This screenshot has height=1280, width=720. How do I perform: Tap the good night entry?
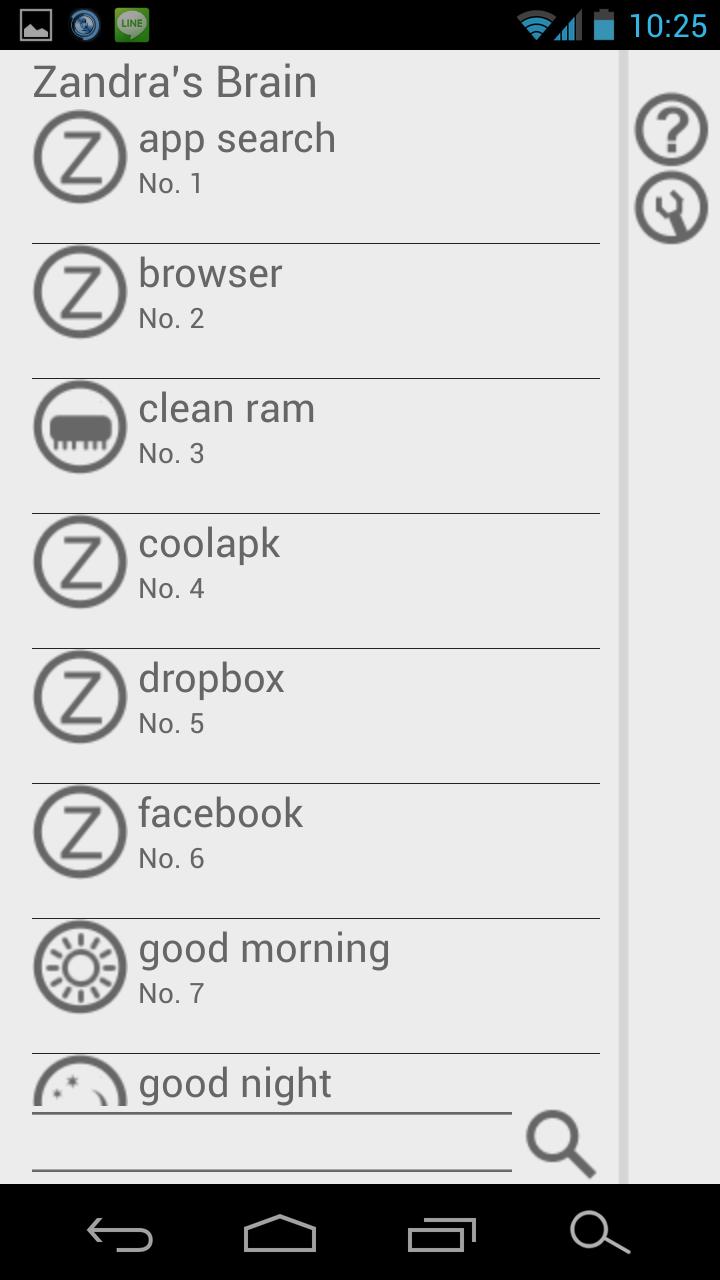[x=315, y=1083]
